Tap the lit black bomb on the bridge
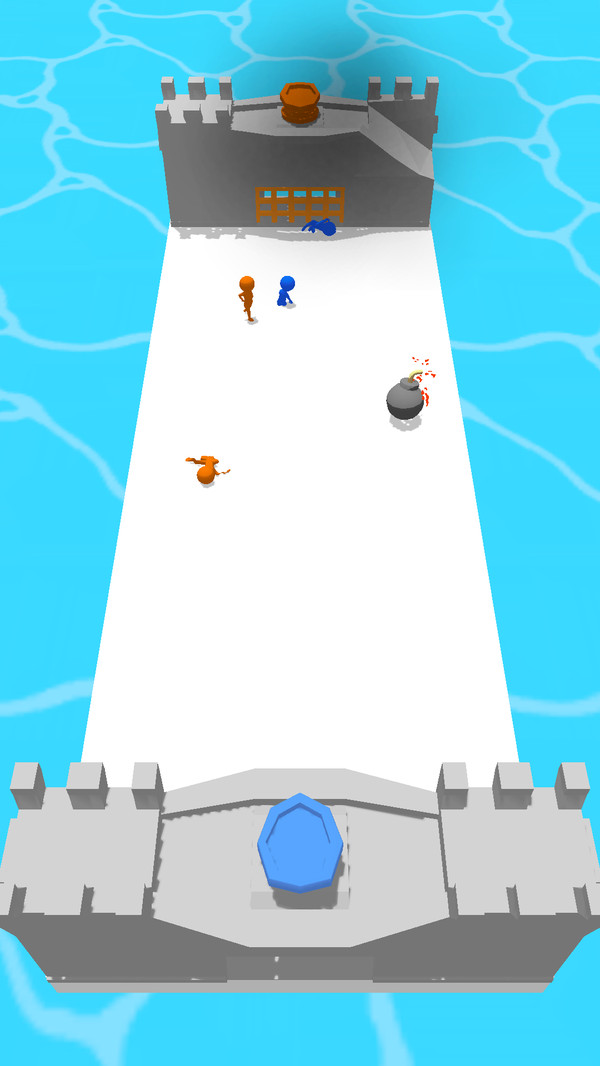 pos(405,399)
